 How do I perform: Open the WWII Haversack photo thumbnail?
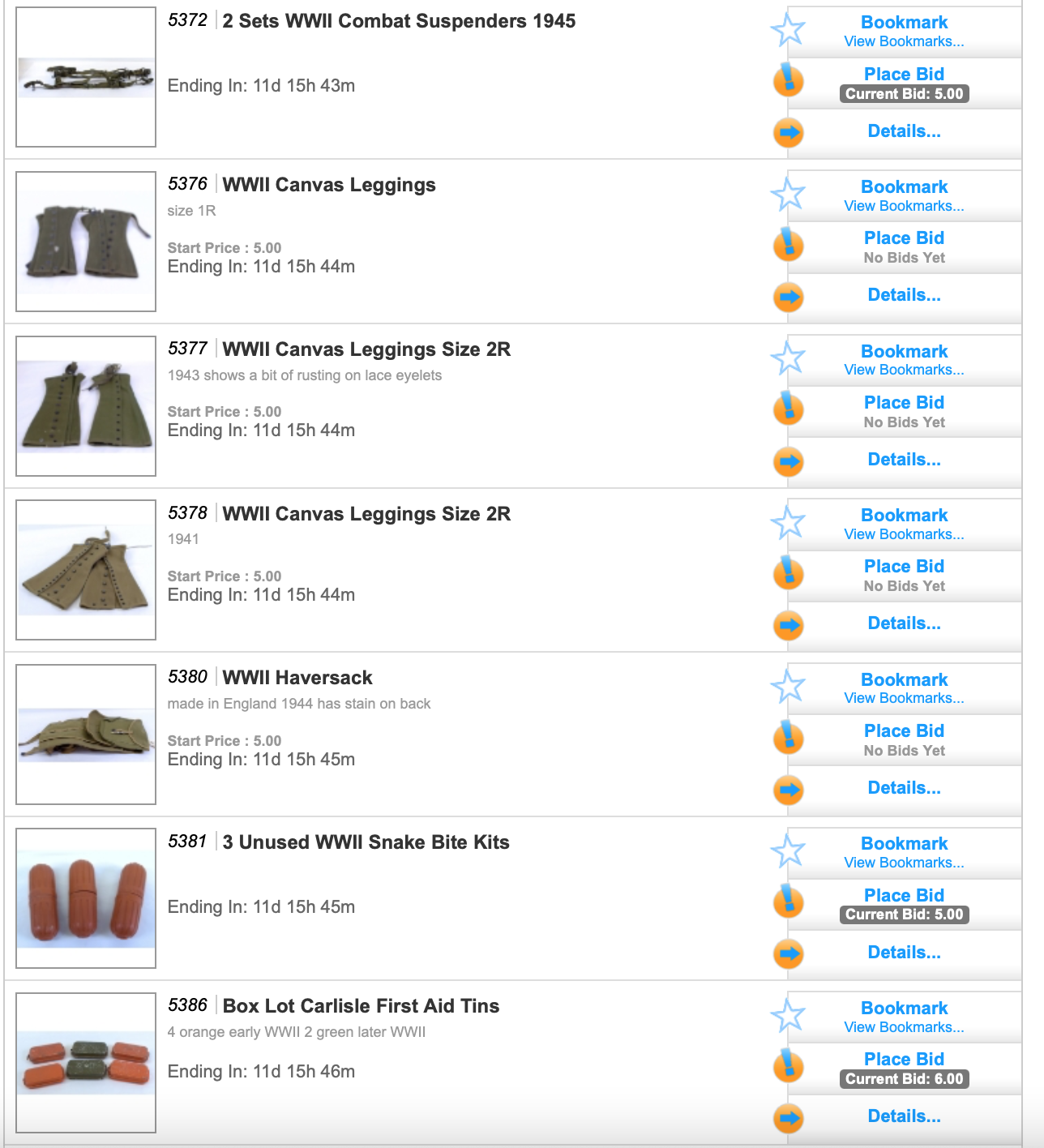click(x=86, y=735)
